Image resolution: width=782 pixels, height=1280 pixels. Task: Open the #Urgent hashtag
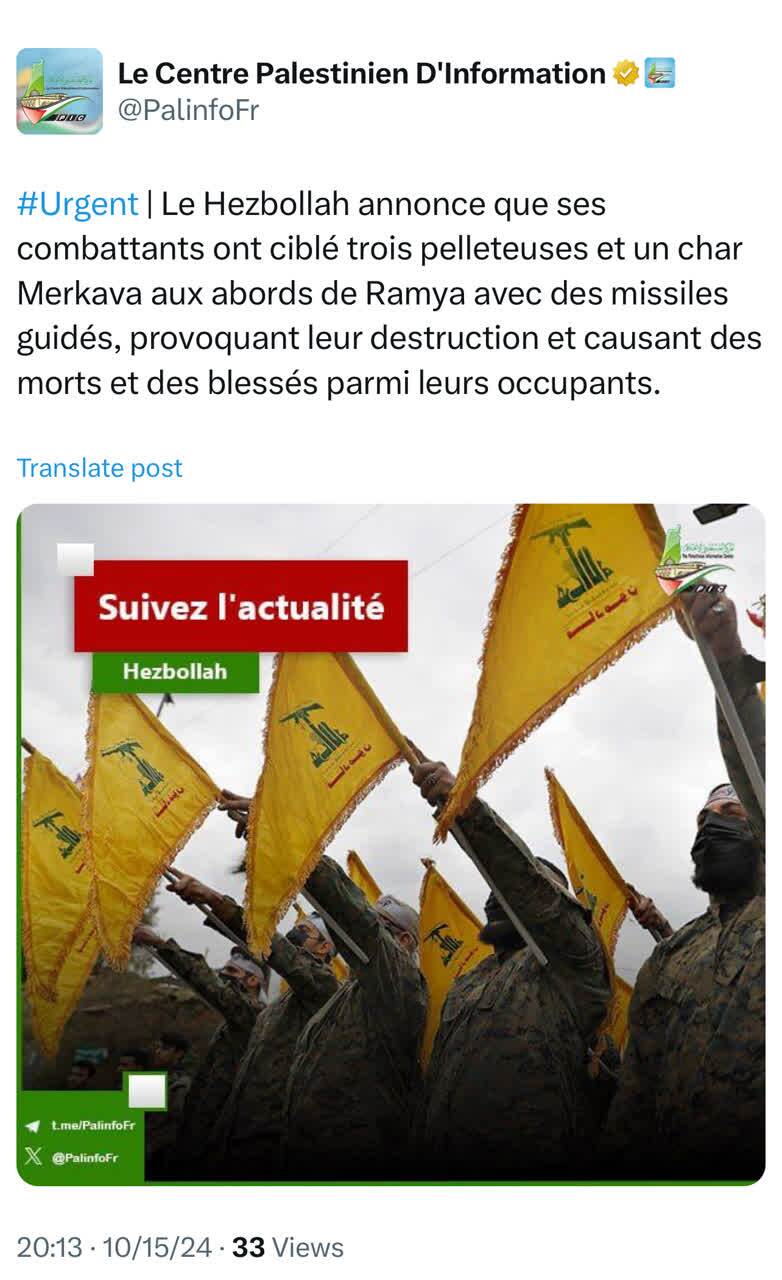[x=77, y=204]
